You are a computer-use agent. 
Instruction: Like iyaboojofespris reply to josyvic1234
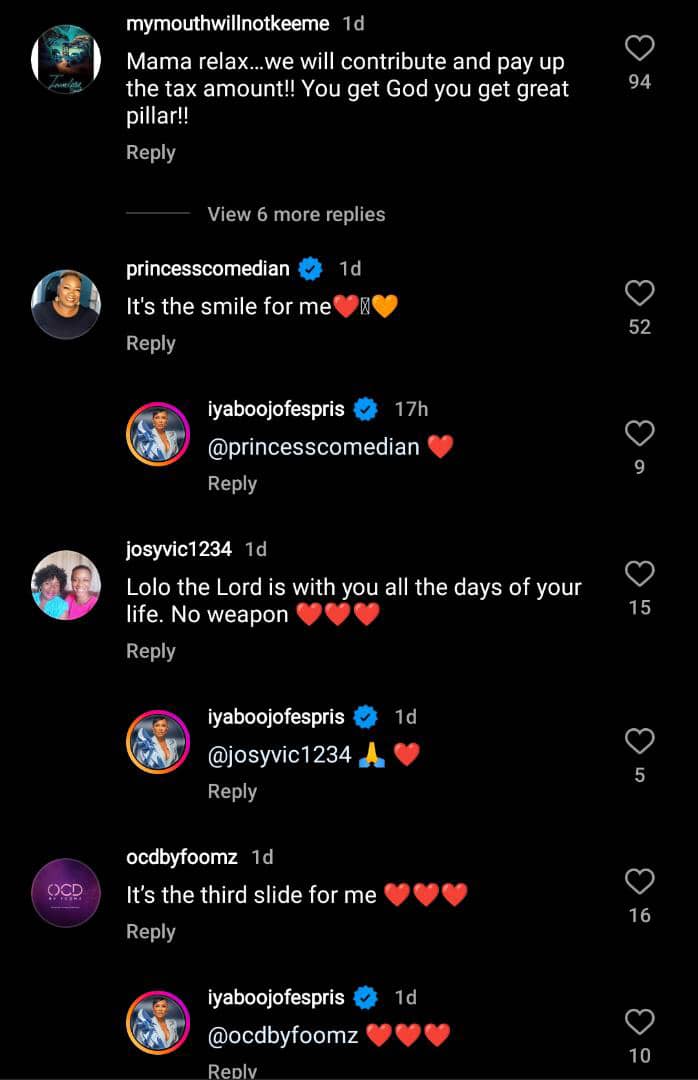pos(639,741)
